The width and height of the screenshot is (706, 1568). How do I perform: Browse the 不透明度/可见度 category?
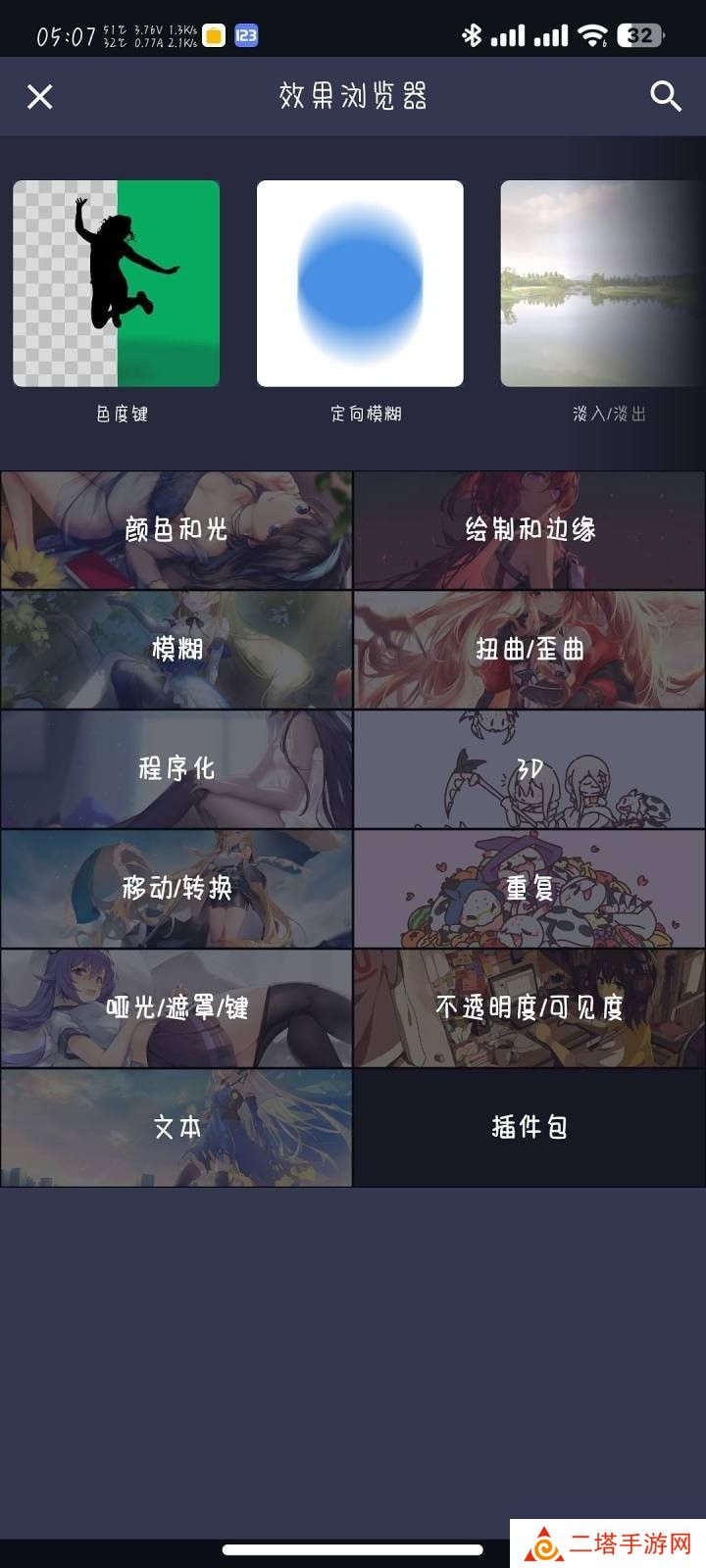coord(529,1008)
